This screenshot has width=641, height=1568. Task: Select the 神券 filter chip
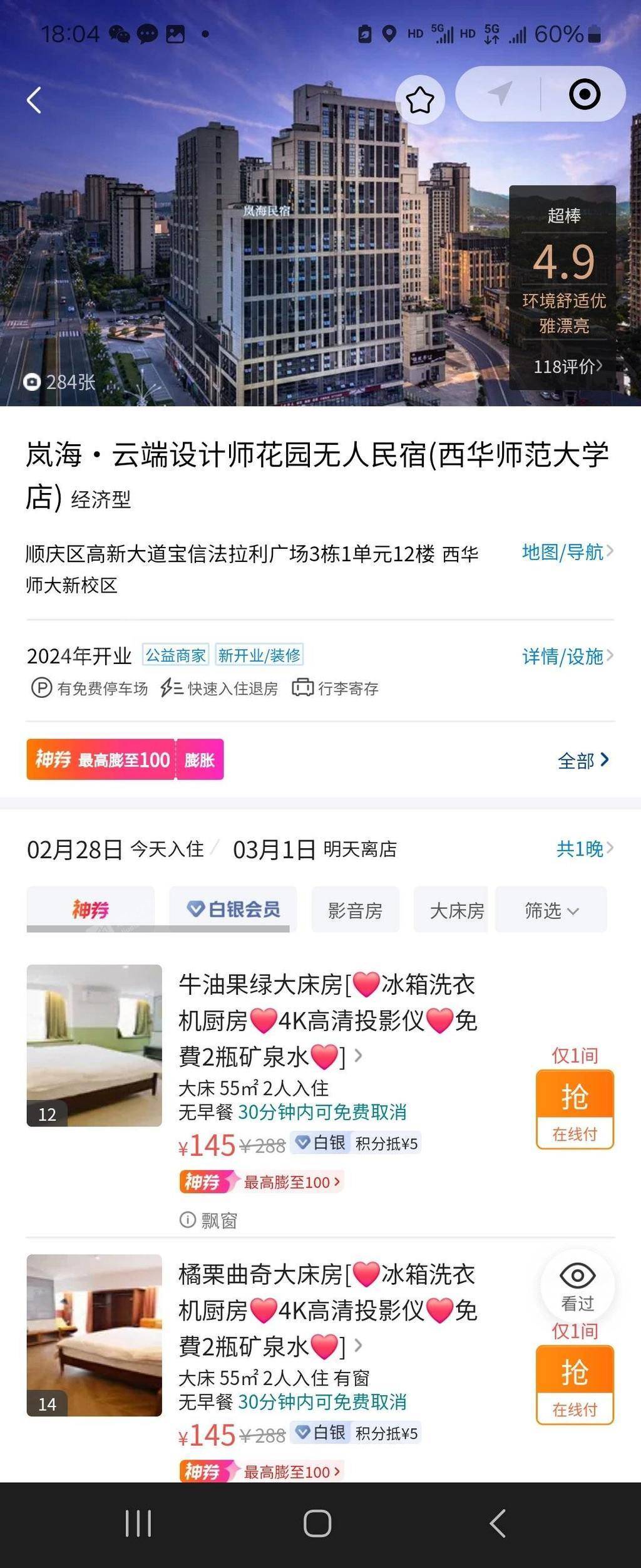[91, 909]
